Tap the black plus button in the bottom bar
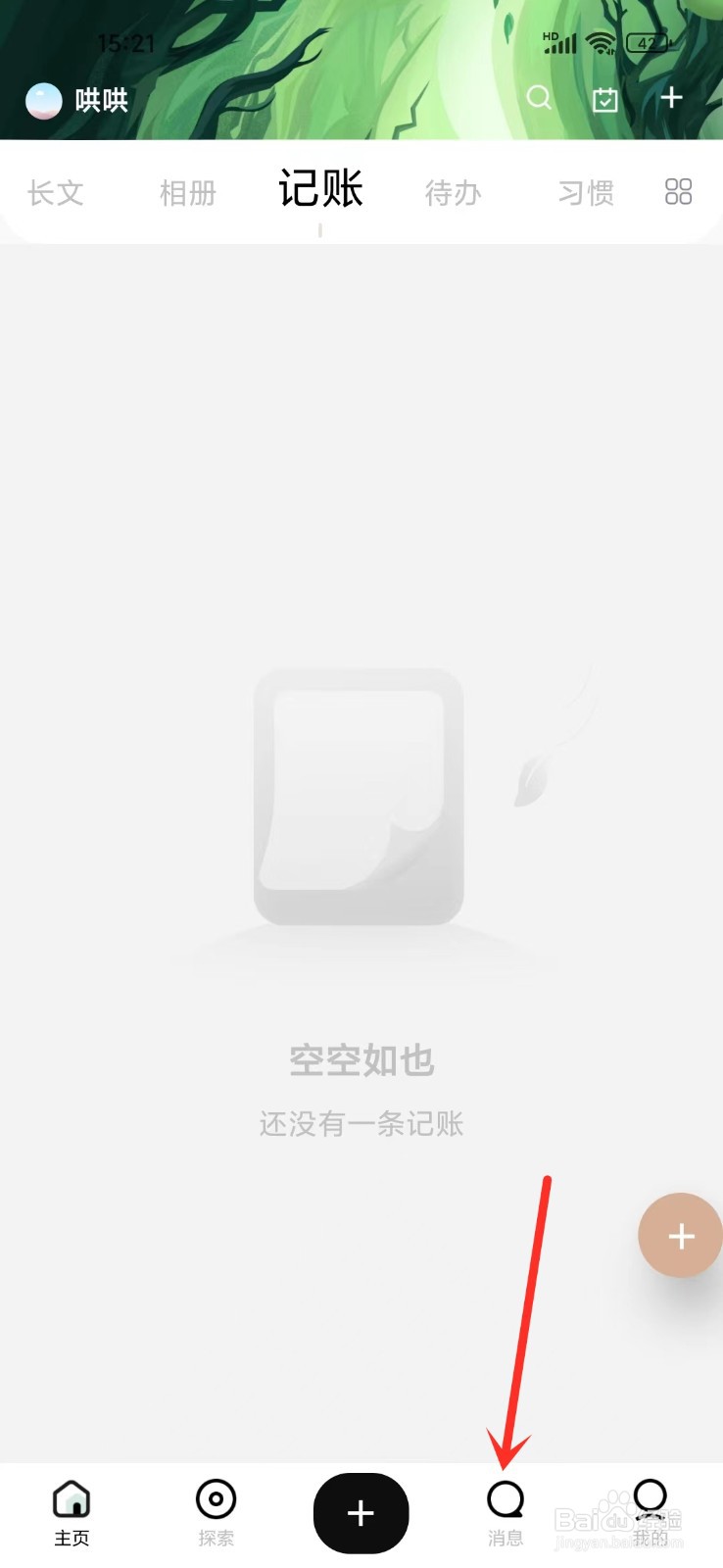This screenshot has width=723, height=1568. [361, 1512]
